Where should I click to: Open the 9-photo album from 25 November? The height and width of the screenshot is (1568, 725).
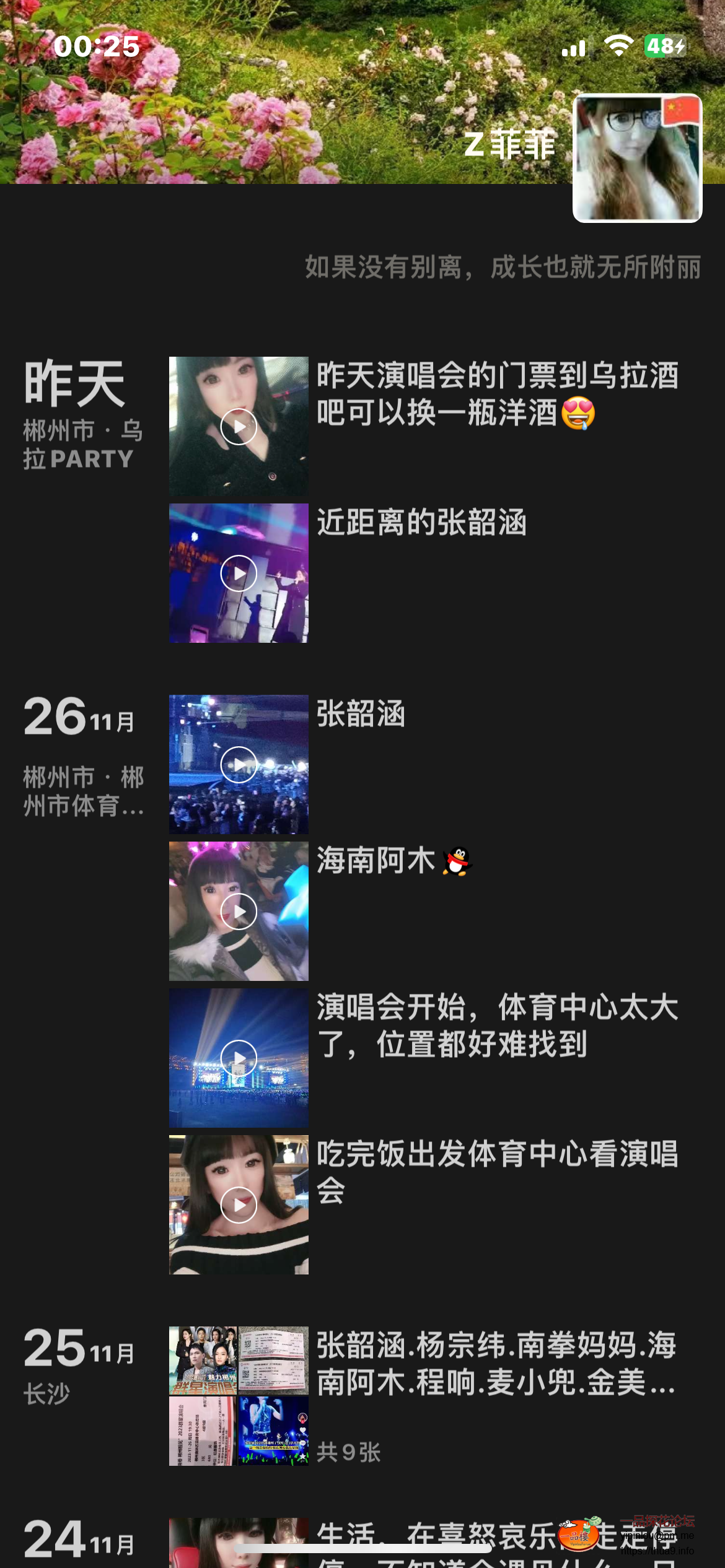click(239, 1396)
